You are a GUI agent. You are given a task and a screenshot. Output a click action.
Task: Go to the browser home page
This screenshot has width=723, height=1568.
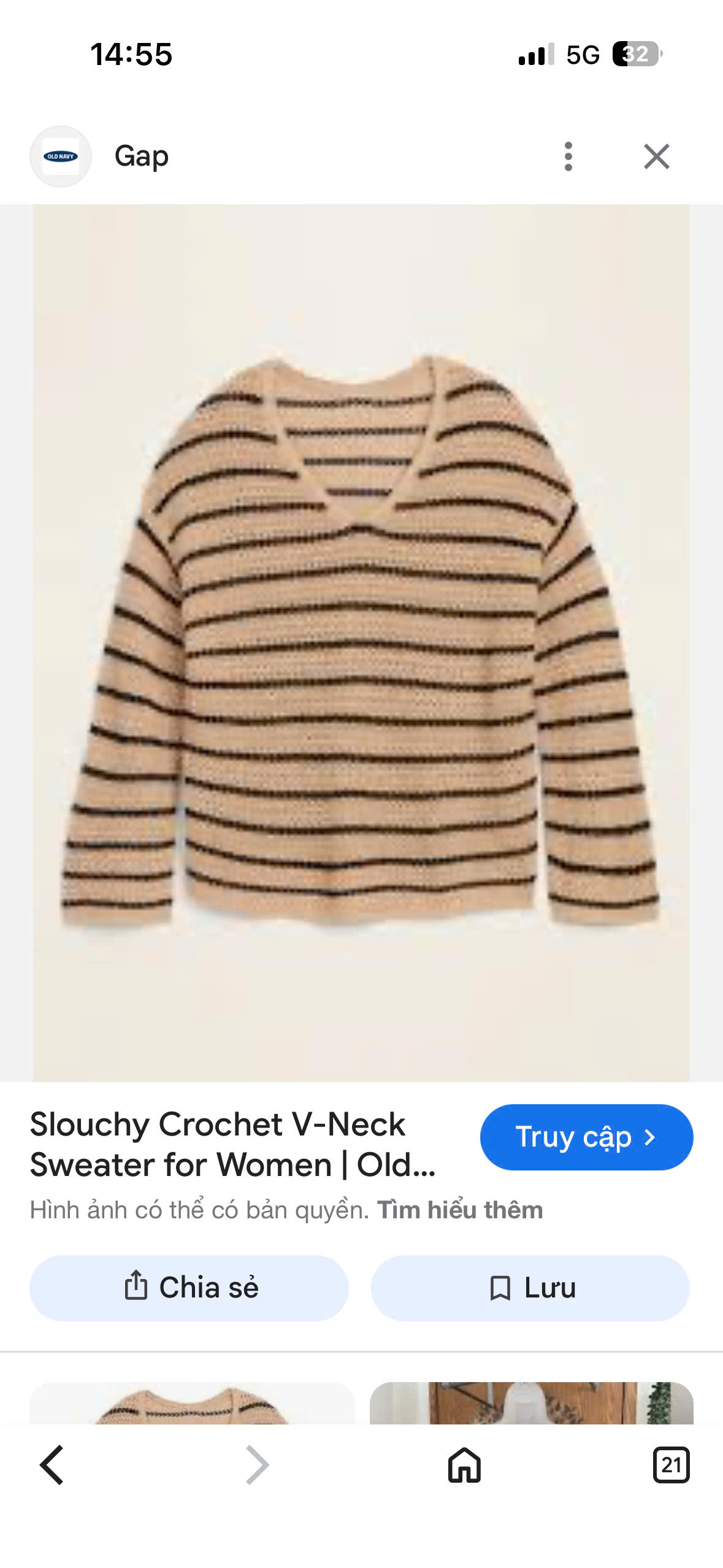point(464,1465)
